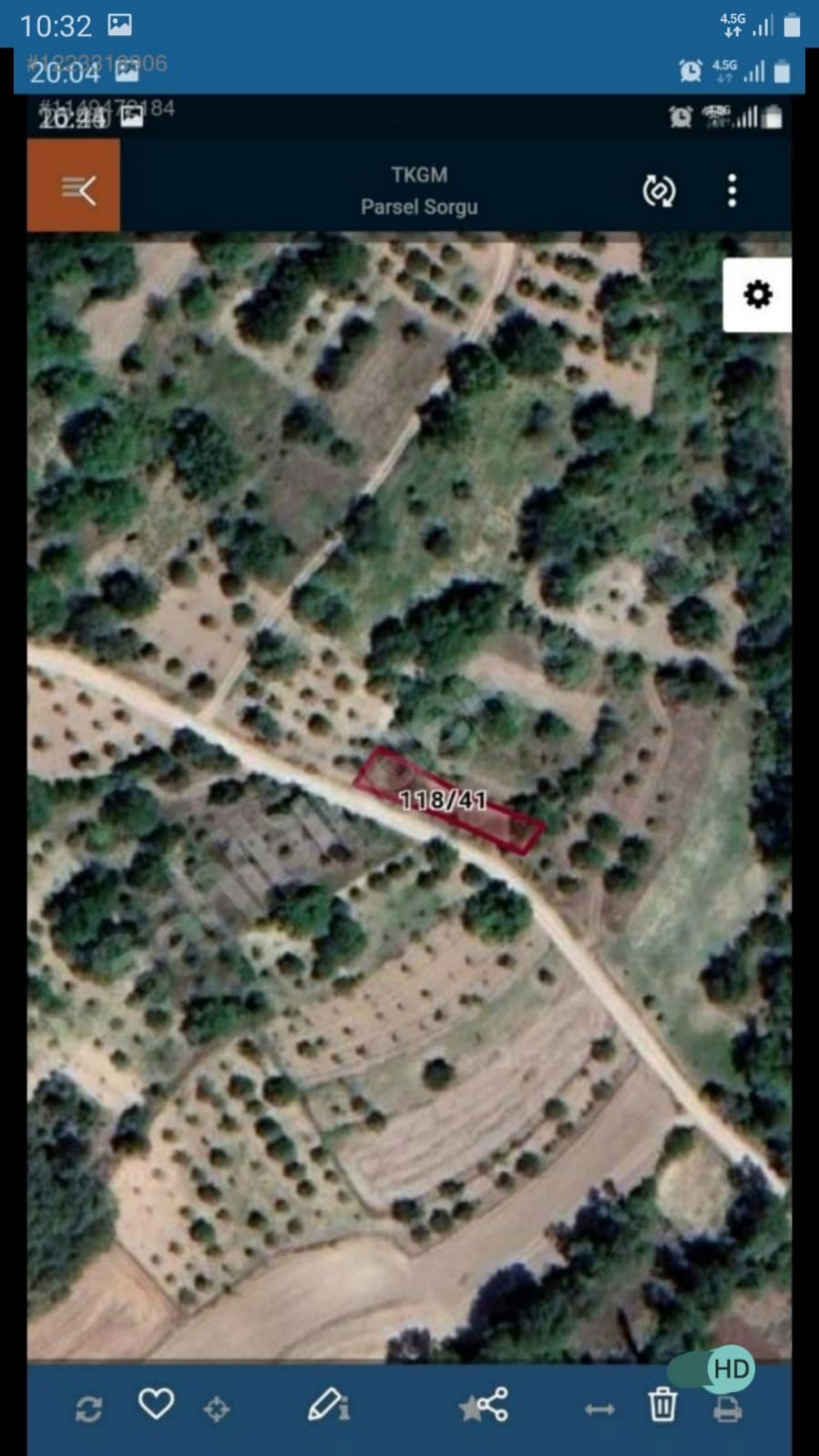Tap the sync icon in the top bar
This screenshot has width=819, height=1456.
click(x=659, y=190)
